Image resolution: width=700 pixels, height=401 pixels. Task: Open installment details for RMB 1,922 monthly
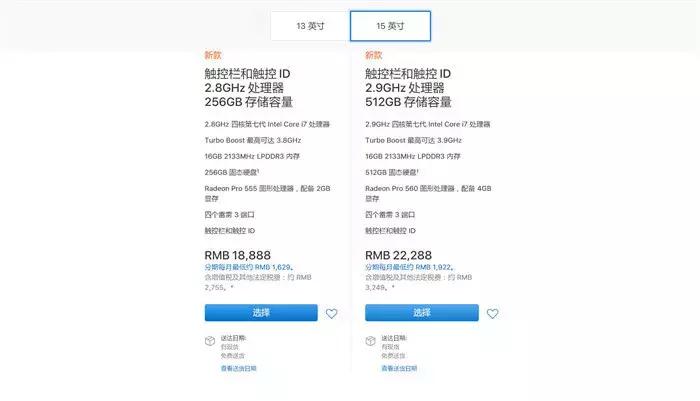[408, 268]
